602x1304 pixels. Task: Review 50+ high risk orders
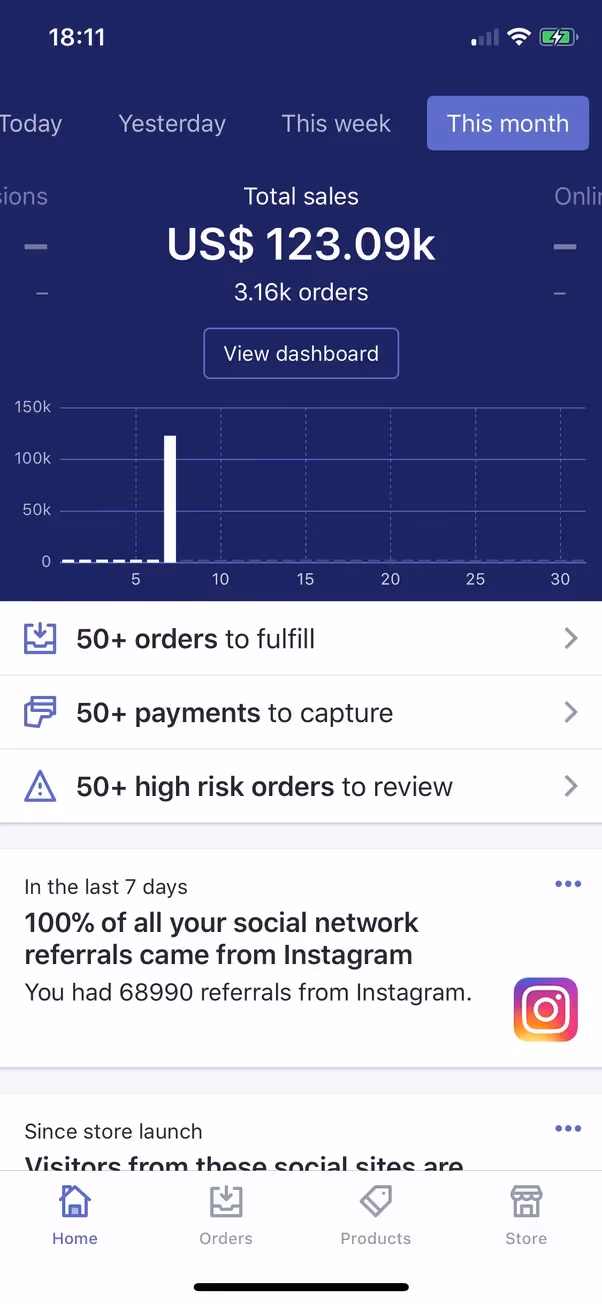click(x=300, y=787)
